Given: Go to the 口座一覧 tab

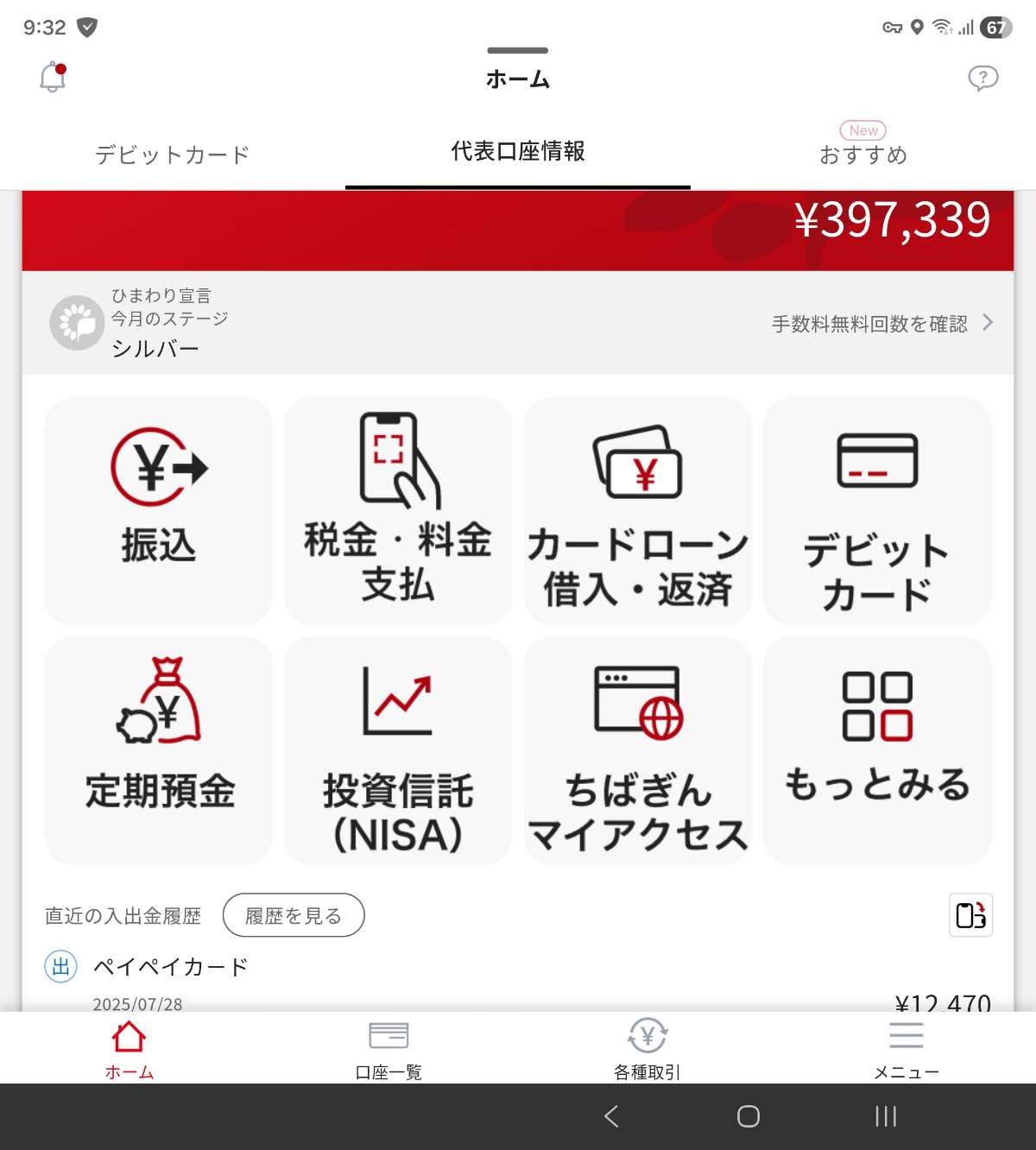Looking at the screenshot, I should point(388,1047).
